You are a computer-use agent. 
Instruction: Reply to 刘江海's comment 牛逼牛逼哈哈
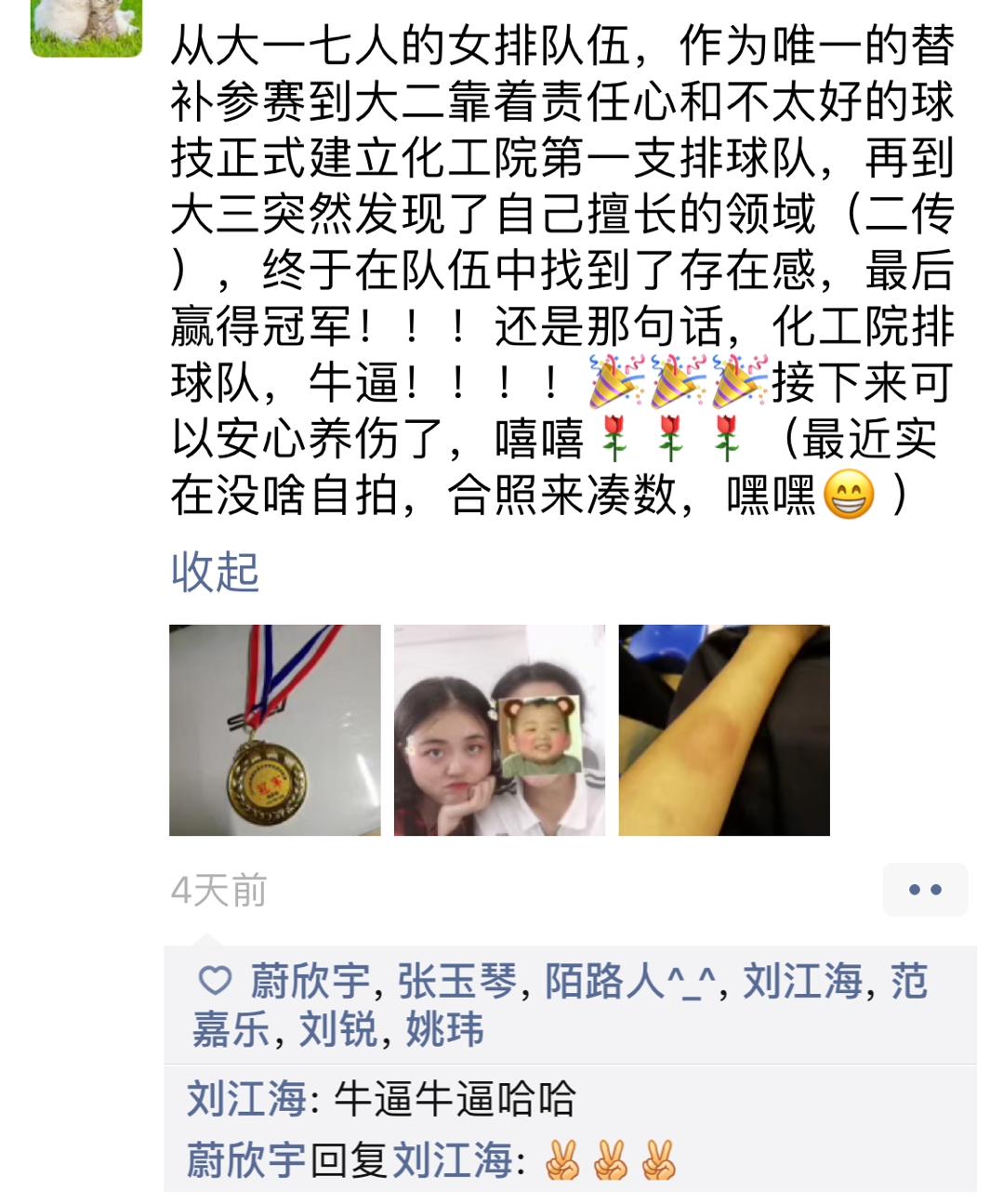pos(454,1099)
